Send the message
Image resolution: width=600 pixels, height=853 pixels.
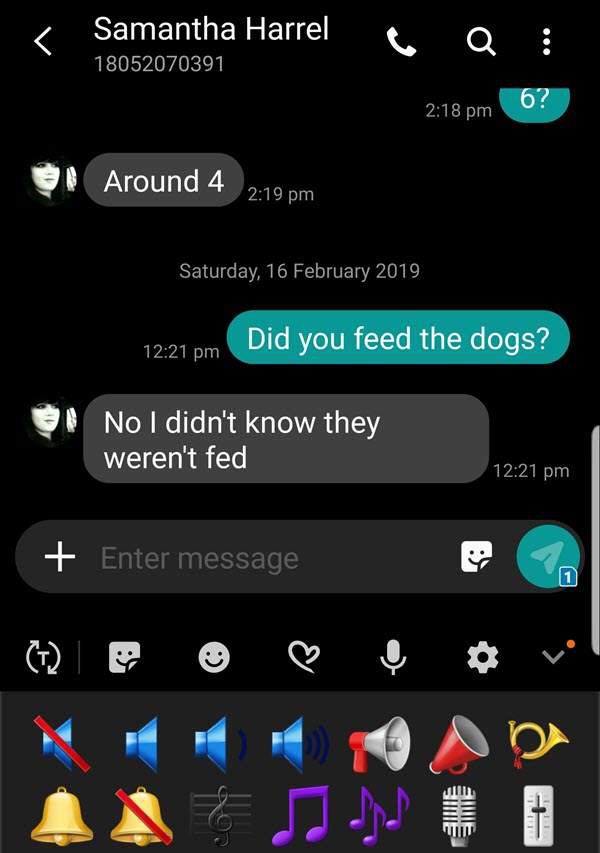548,556
